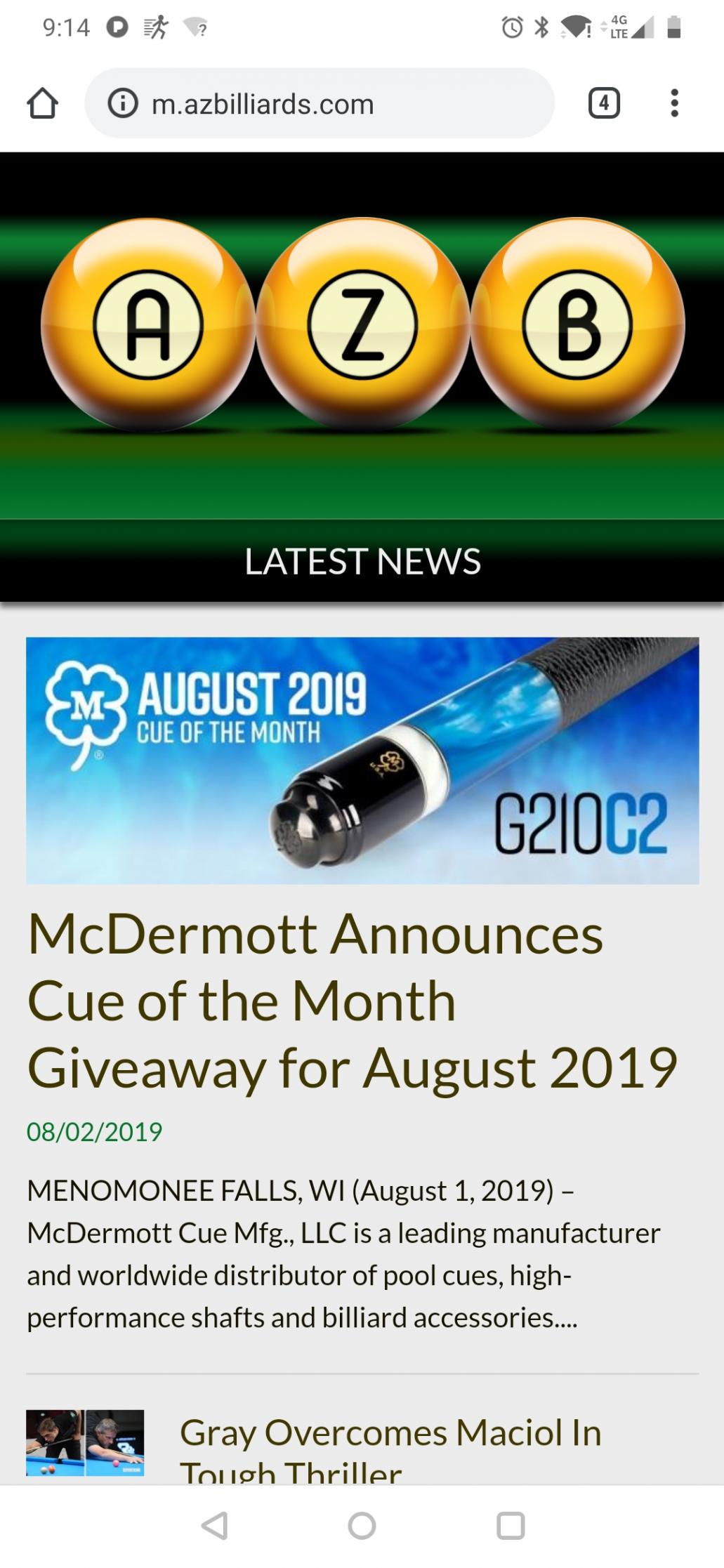Open the Gray versus Maciol article thumbnail
The height and width of the screenshot is (1568, 724).
point(85,1442)
